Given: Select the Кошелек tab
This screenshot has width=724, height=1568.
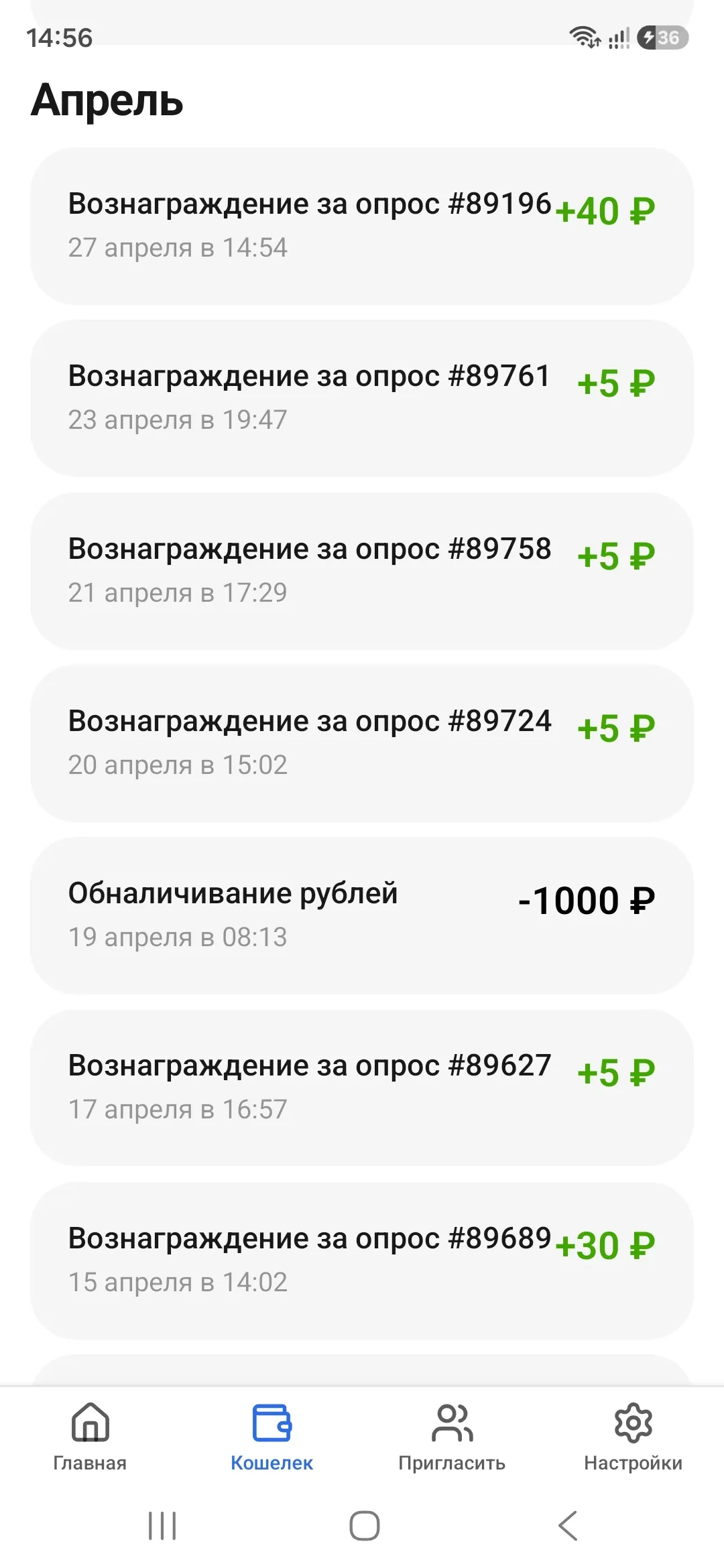Looking at the screenshot, I should pos(271,1437).
